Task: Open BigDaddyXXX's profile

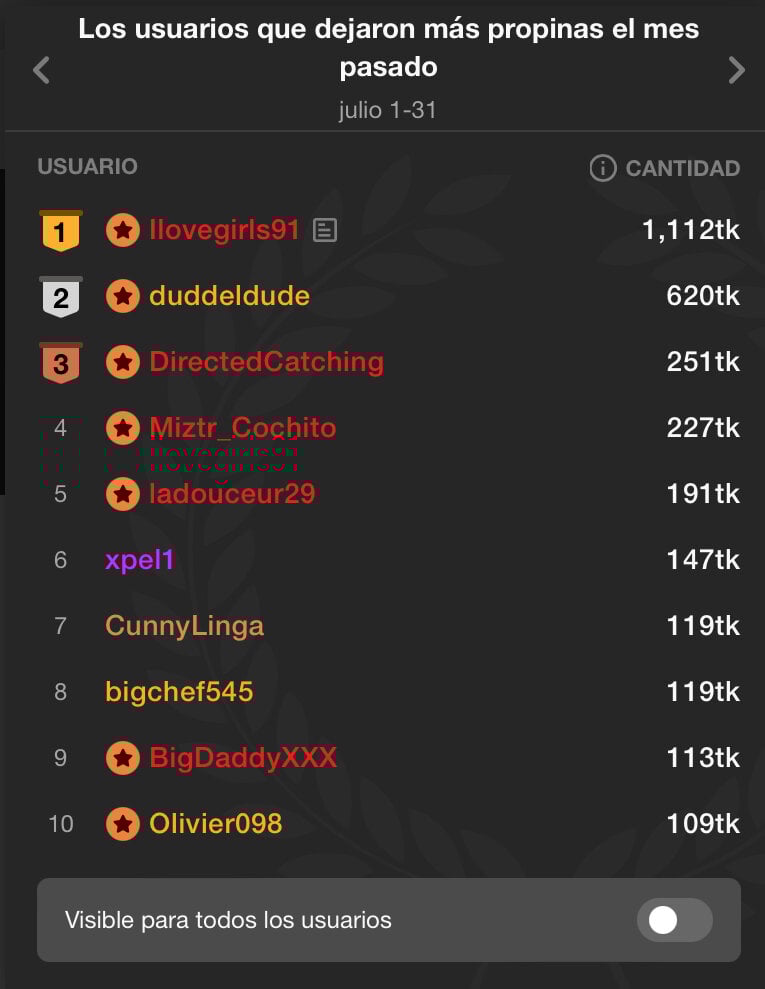Action: (242, 758)
